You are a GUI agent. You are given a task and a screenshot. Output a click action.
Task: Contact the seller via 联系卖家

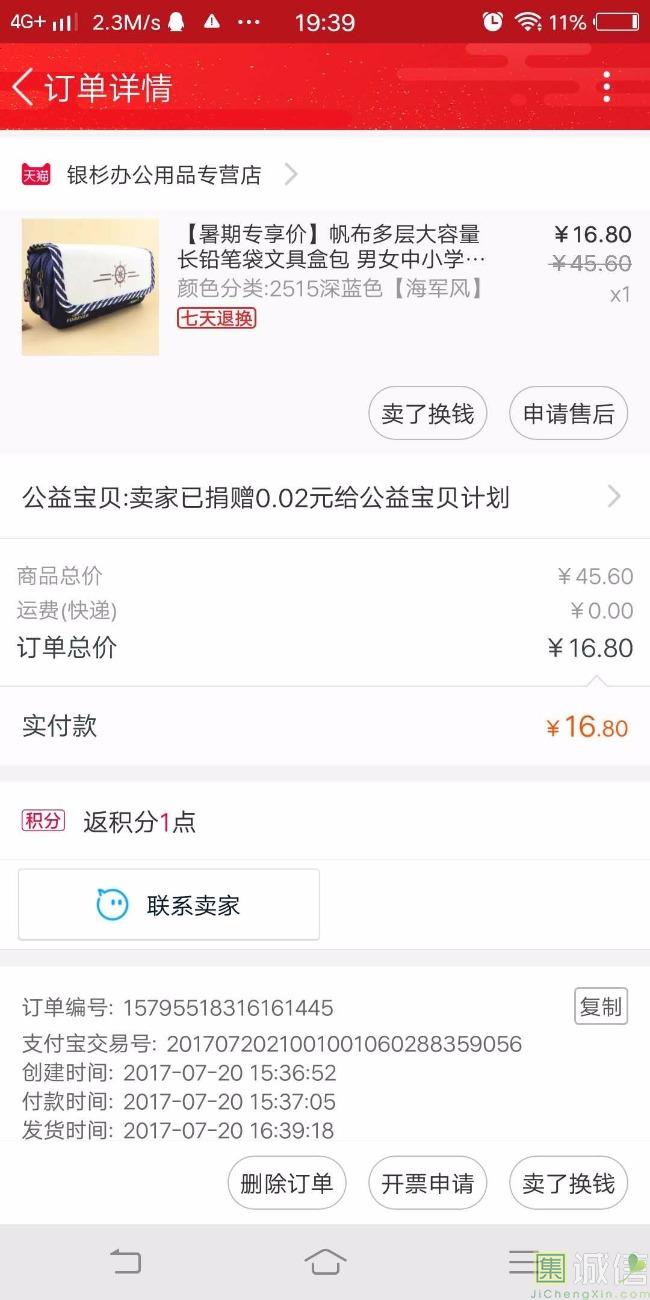click(x=169, y=905)
